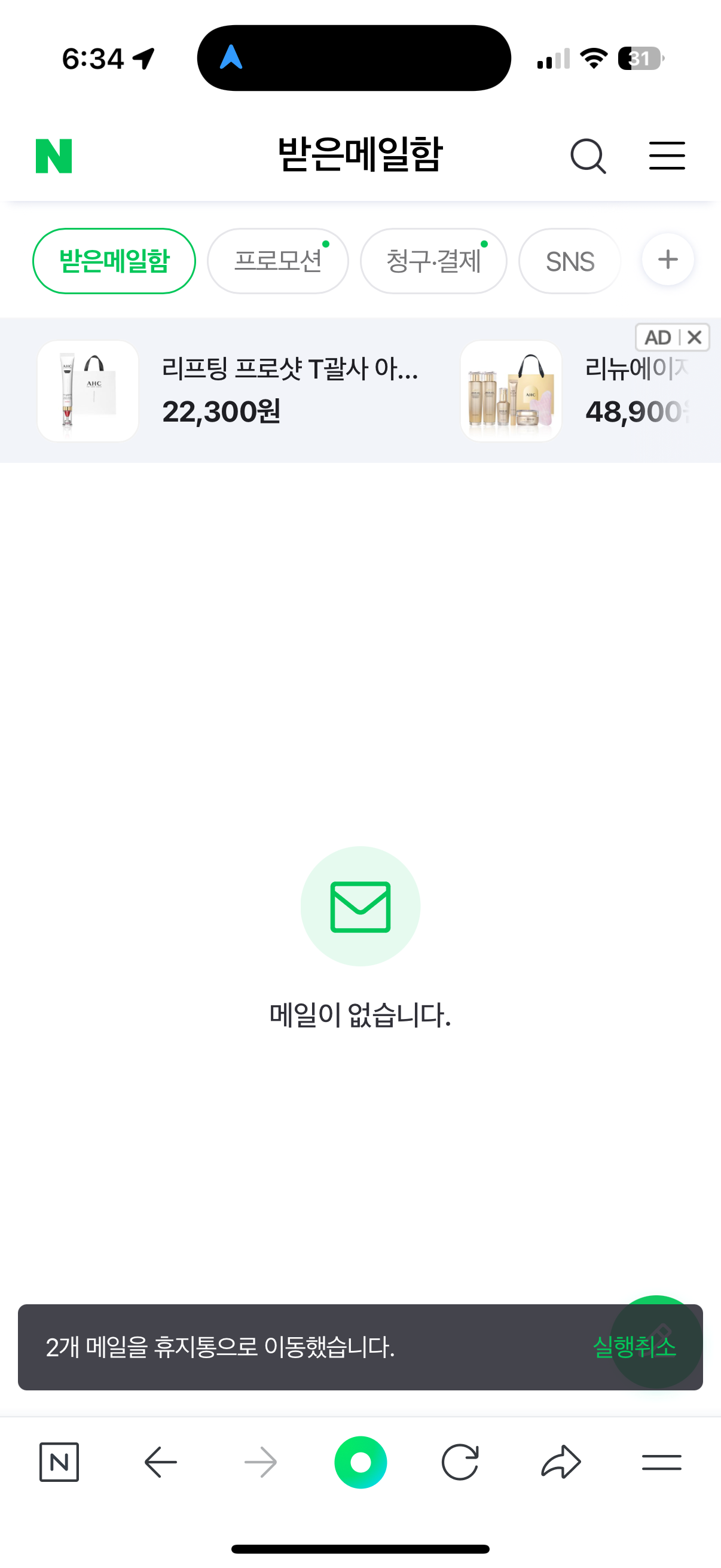Add a new mailbox category chip
721x1568 pixels.
[x=667, y=260]
